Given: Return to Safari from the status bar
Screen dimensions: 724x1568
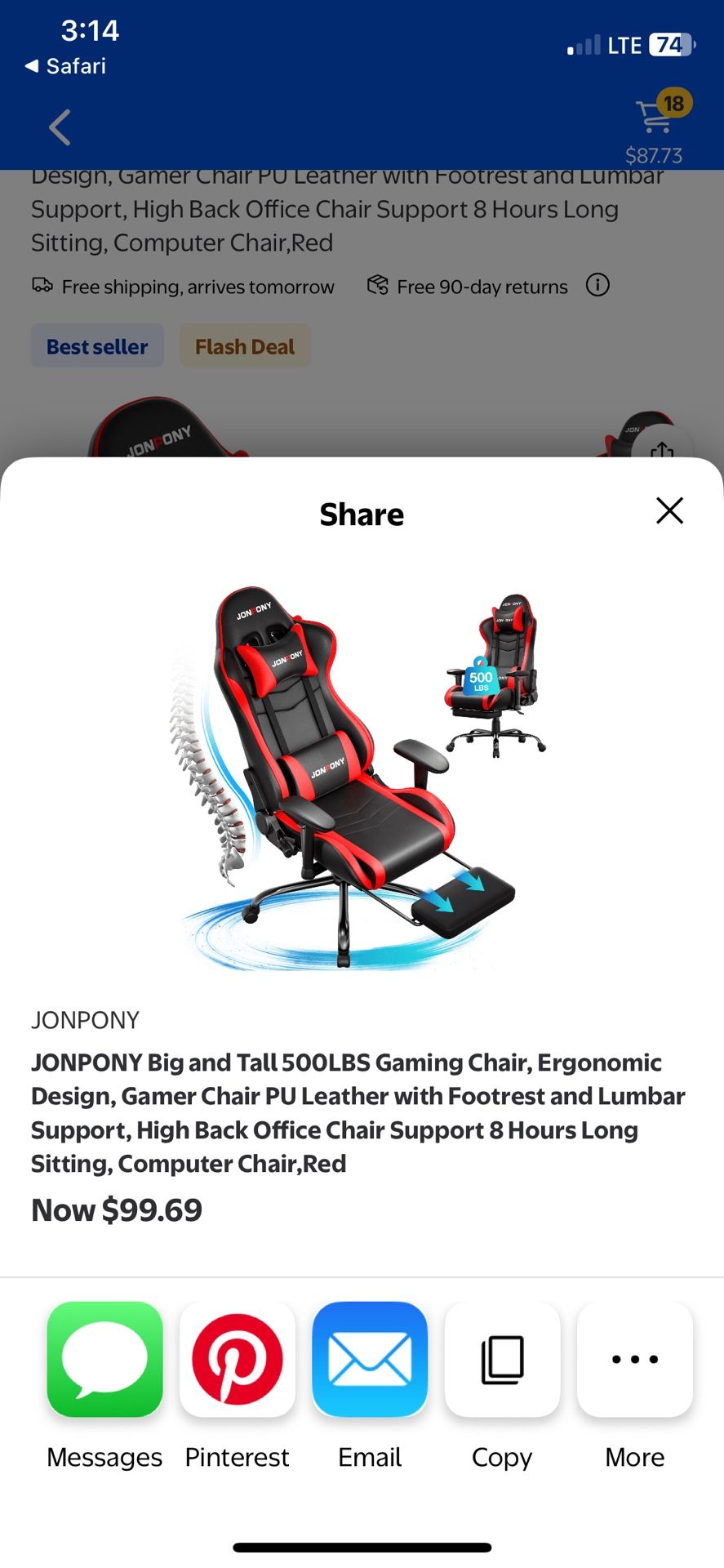Looking at the screenshot, I should (x=64, y=66).
